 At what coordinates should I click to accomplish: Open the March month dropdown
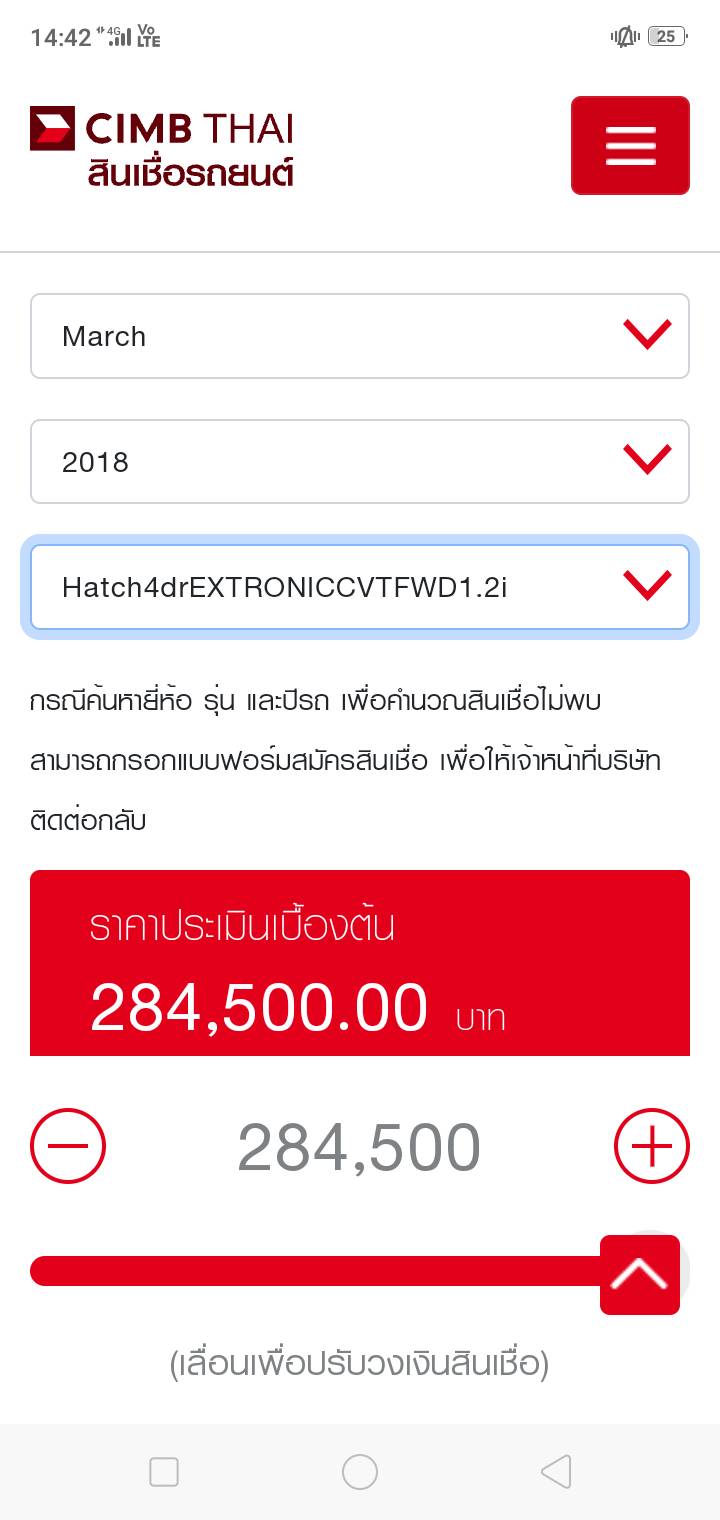tap(359, 336)
